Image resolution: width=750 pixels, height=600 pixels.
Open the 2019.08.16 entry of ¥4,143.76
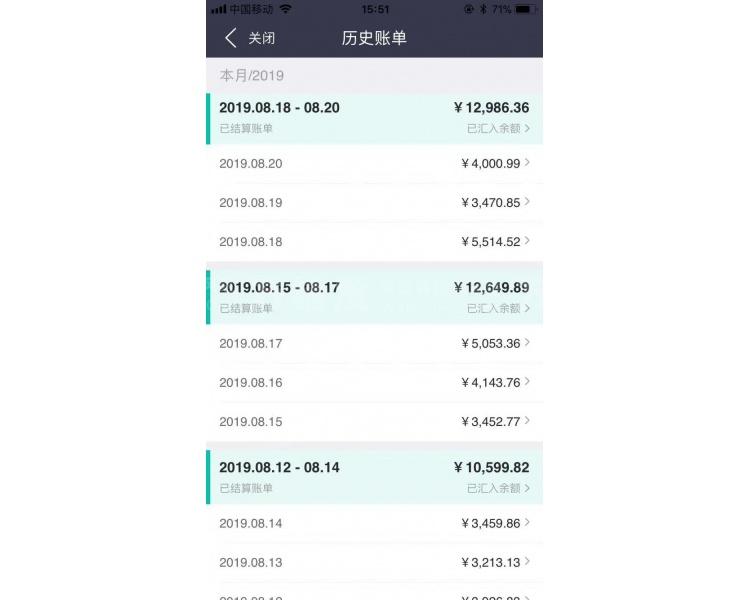point(374,382)
